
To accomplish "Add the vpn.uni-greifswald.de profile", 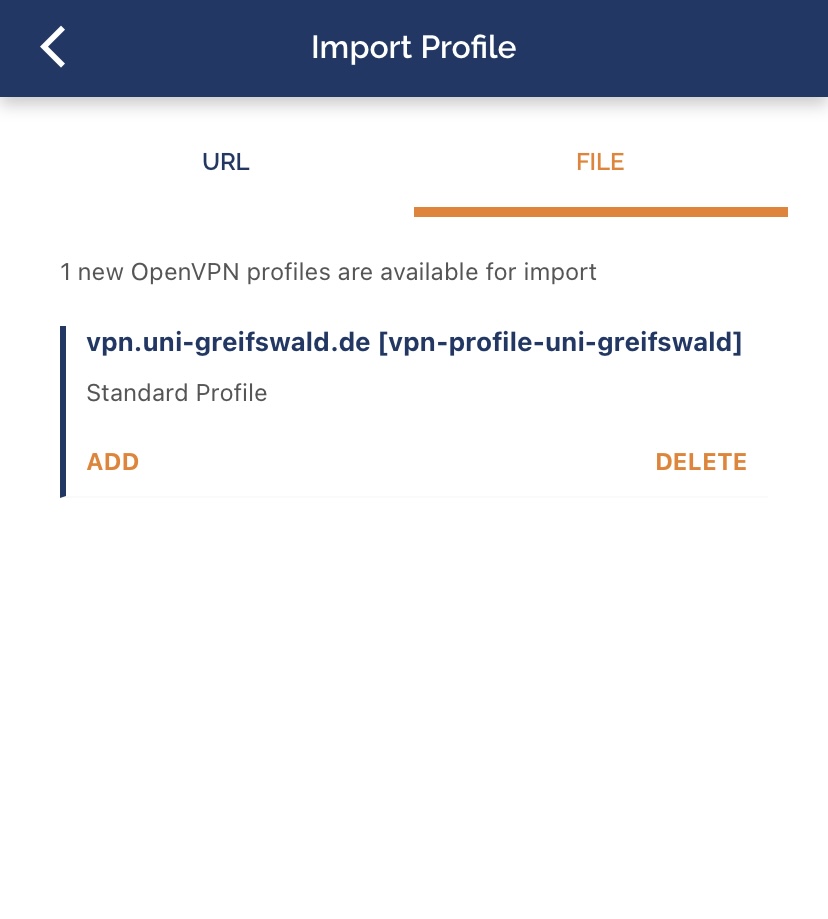I will point(113,462).
